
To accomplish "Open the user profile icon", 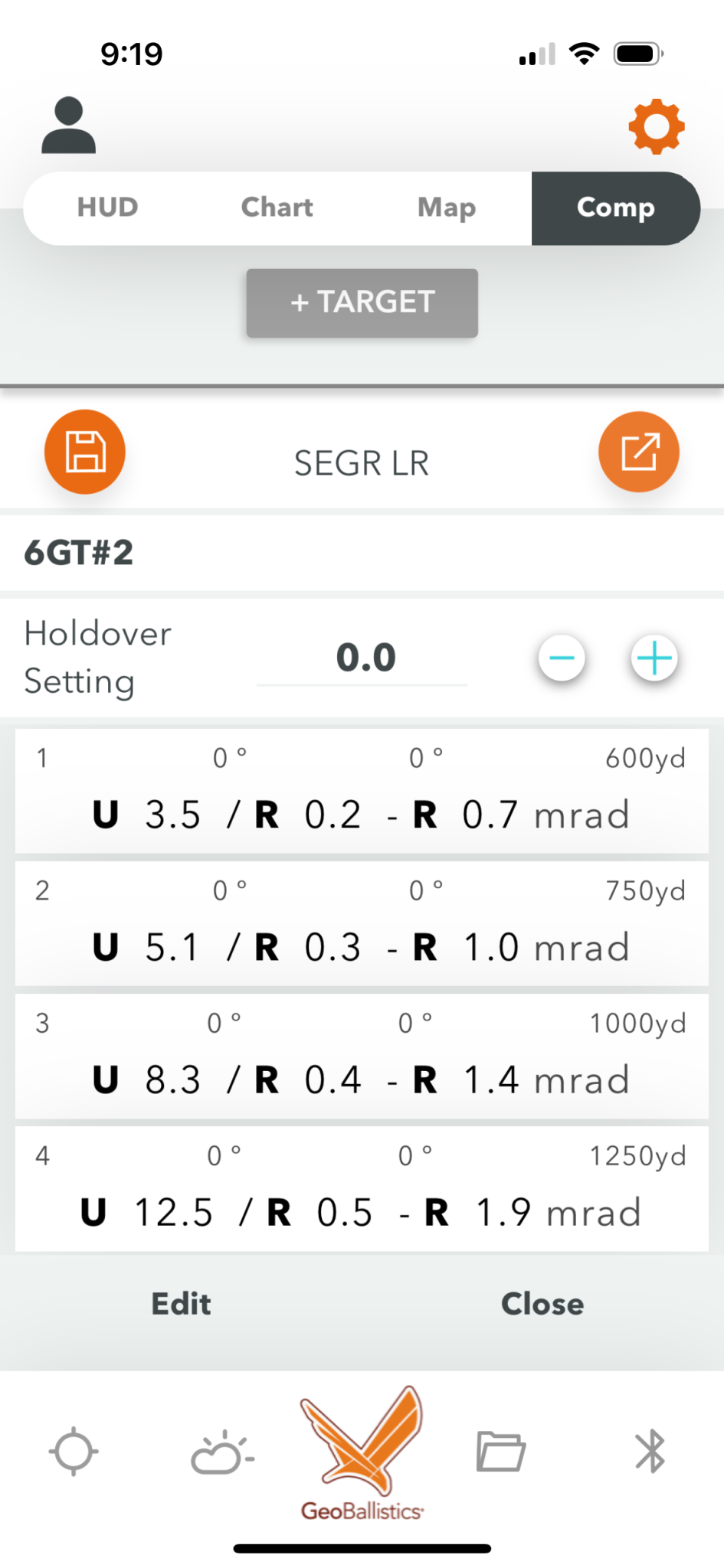I will (68, 125).
